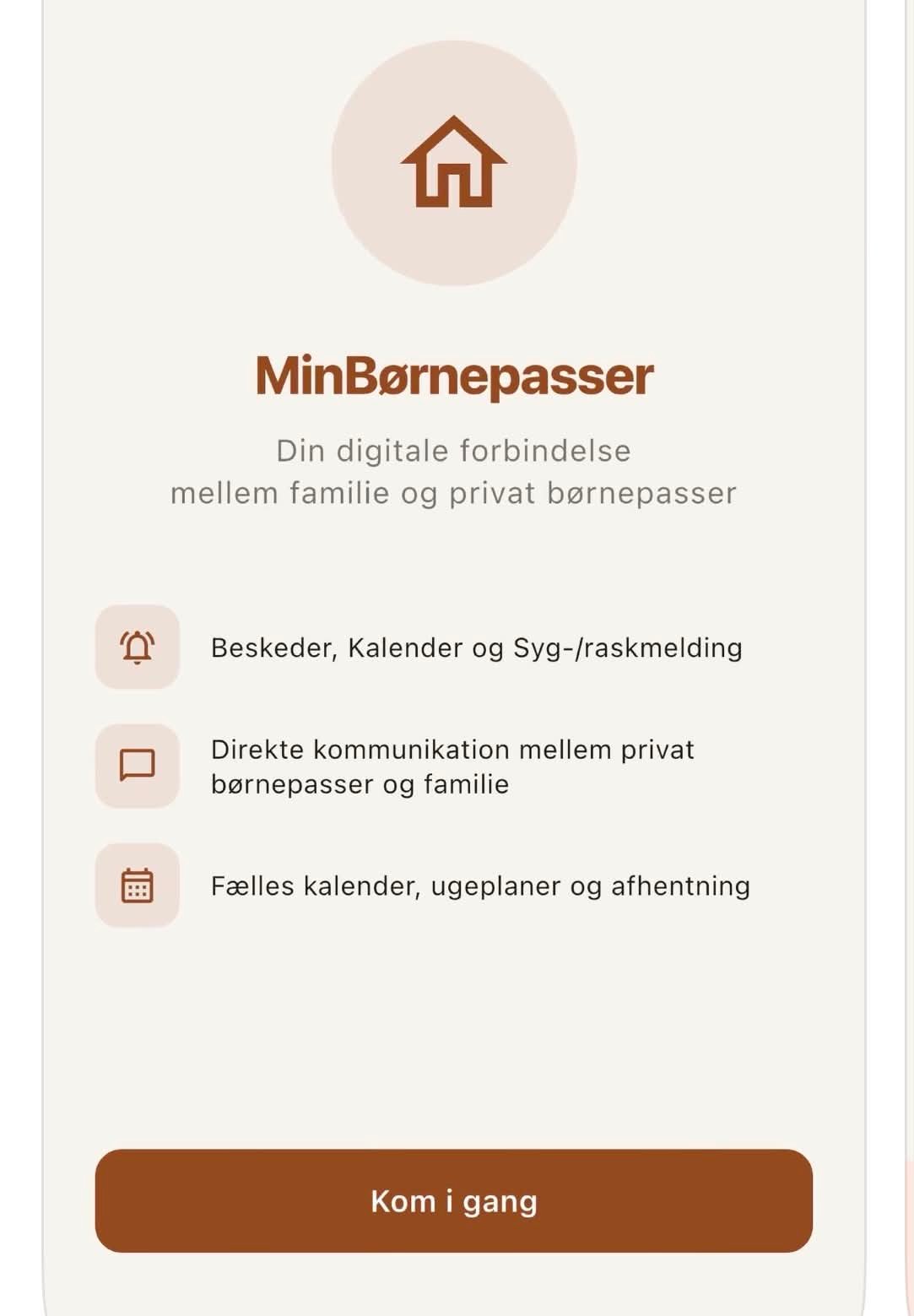Tap the Kom i gang button

454,1200
